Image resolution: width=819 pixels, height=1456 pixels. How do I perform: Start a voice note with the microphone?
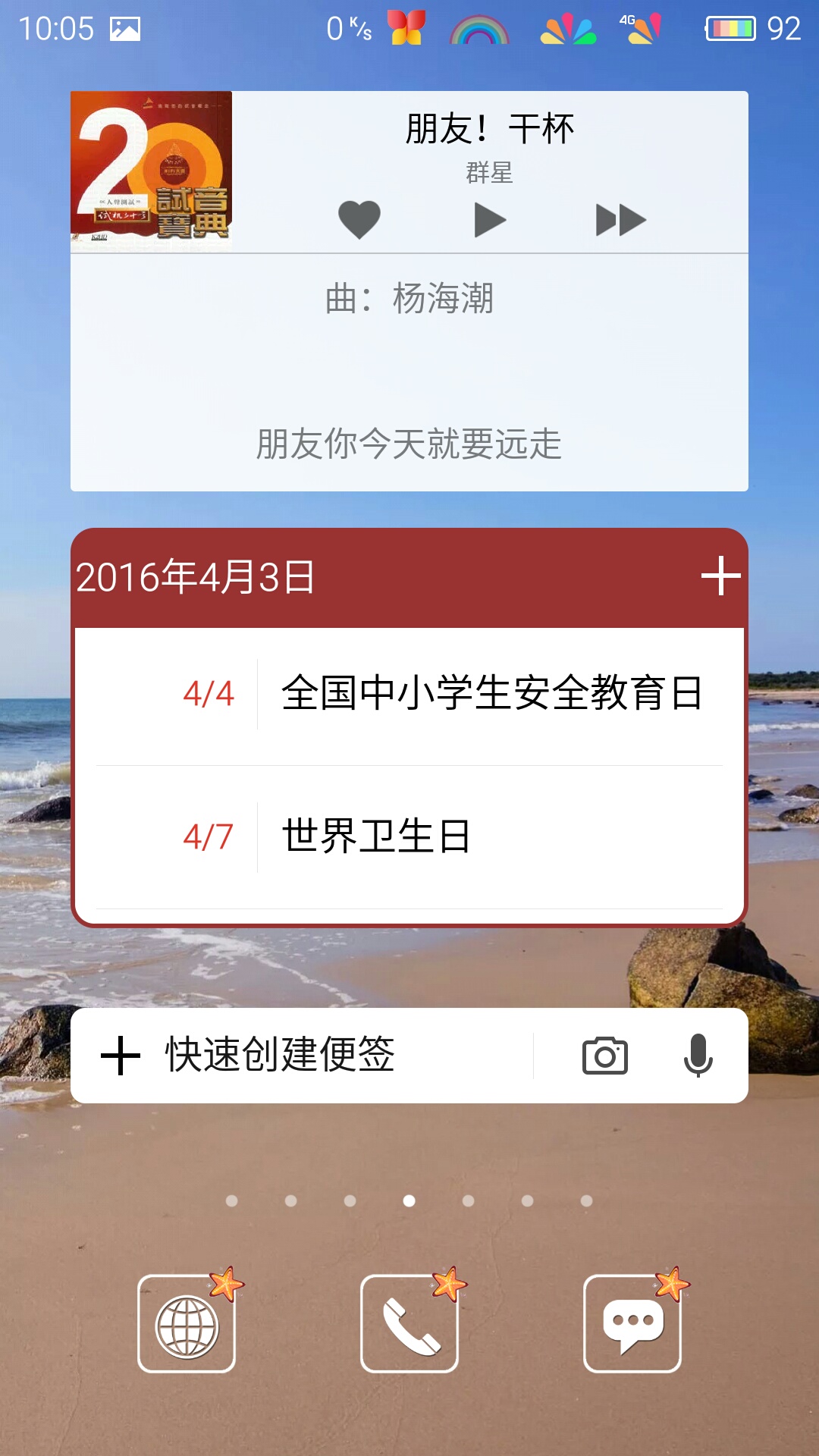coord(698,1056)
